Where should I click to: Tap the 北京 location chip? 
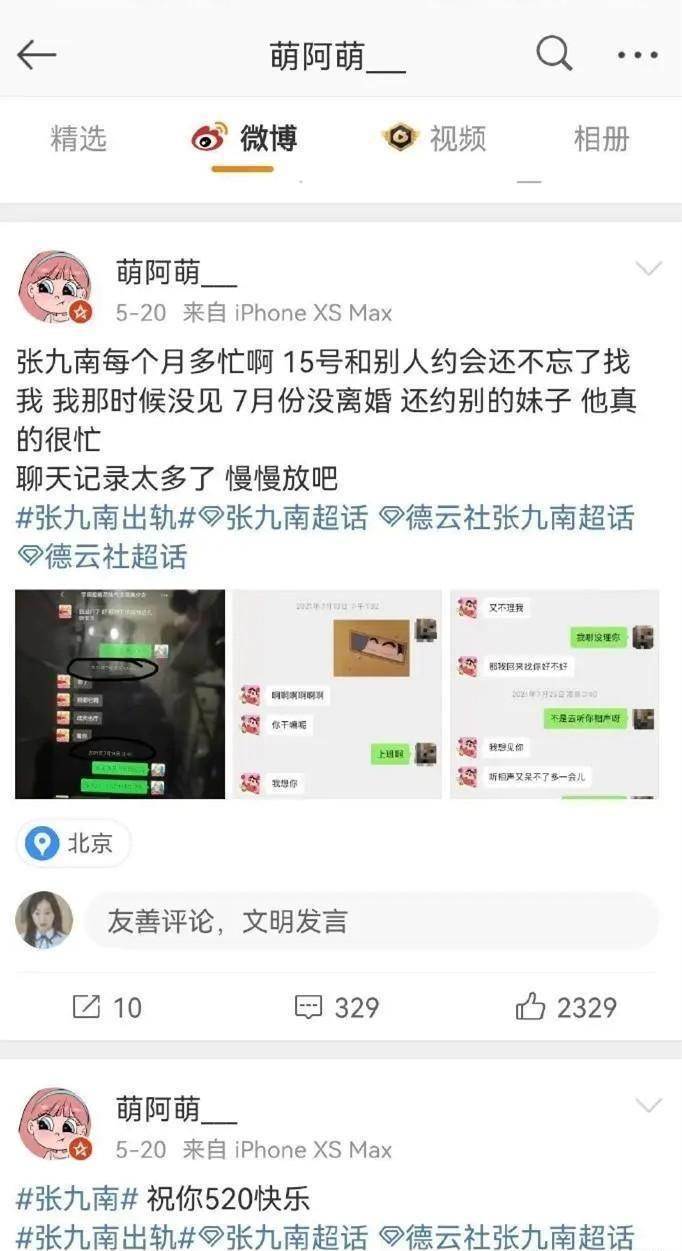tap(74, 844)
